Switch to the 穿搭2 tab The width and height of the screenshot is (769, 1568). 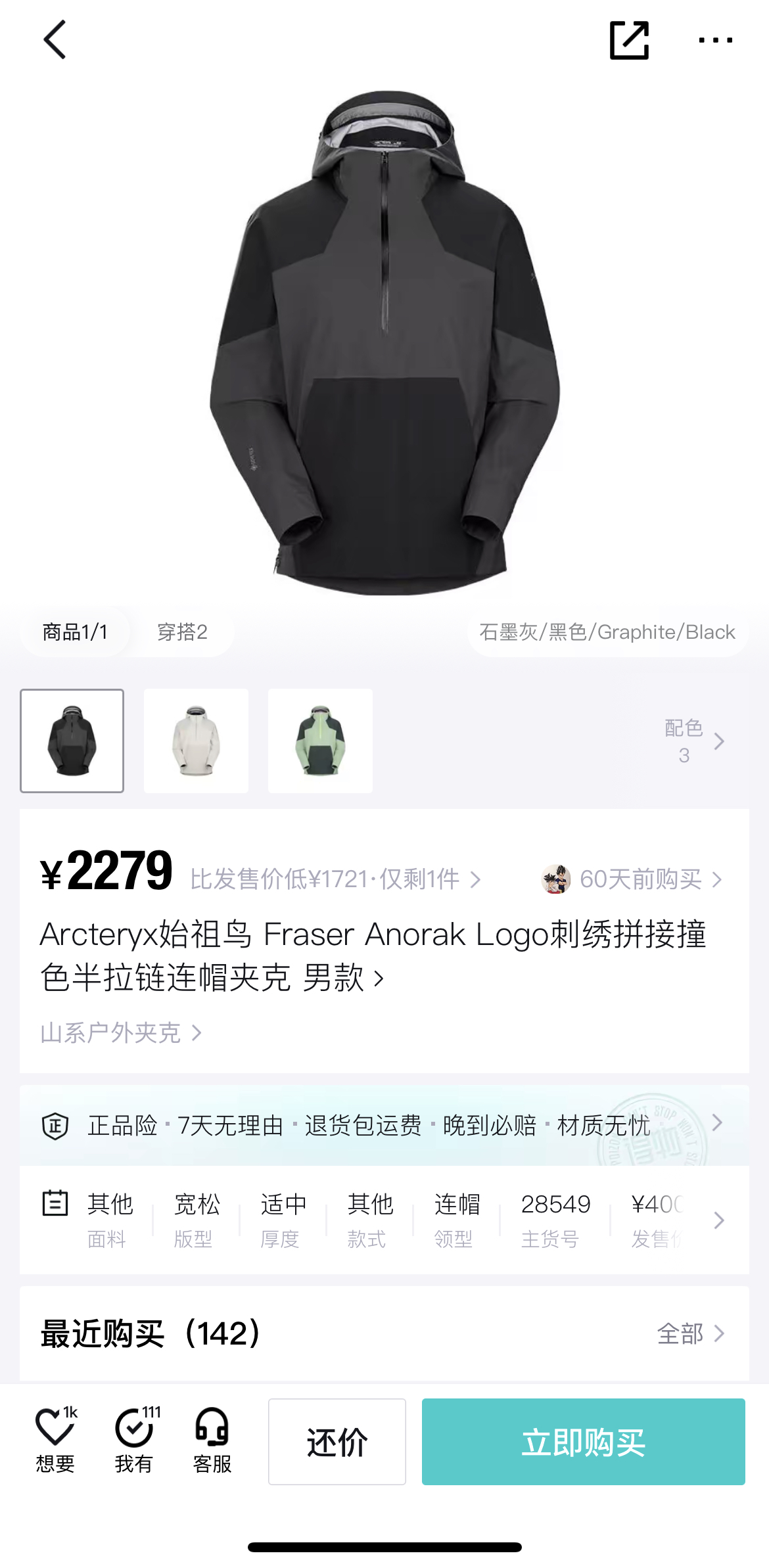click(x=182, y=632)
